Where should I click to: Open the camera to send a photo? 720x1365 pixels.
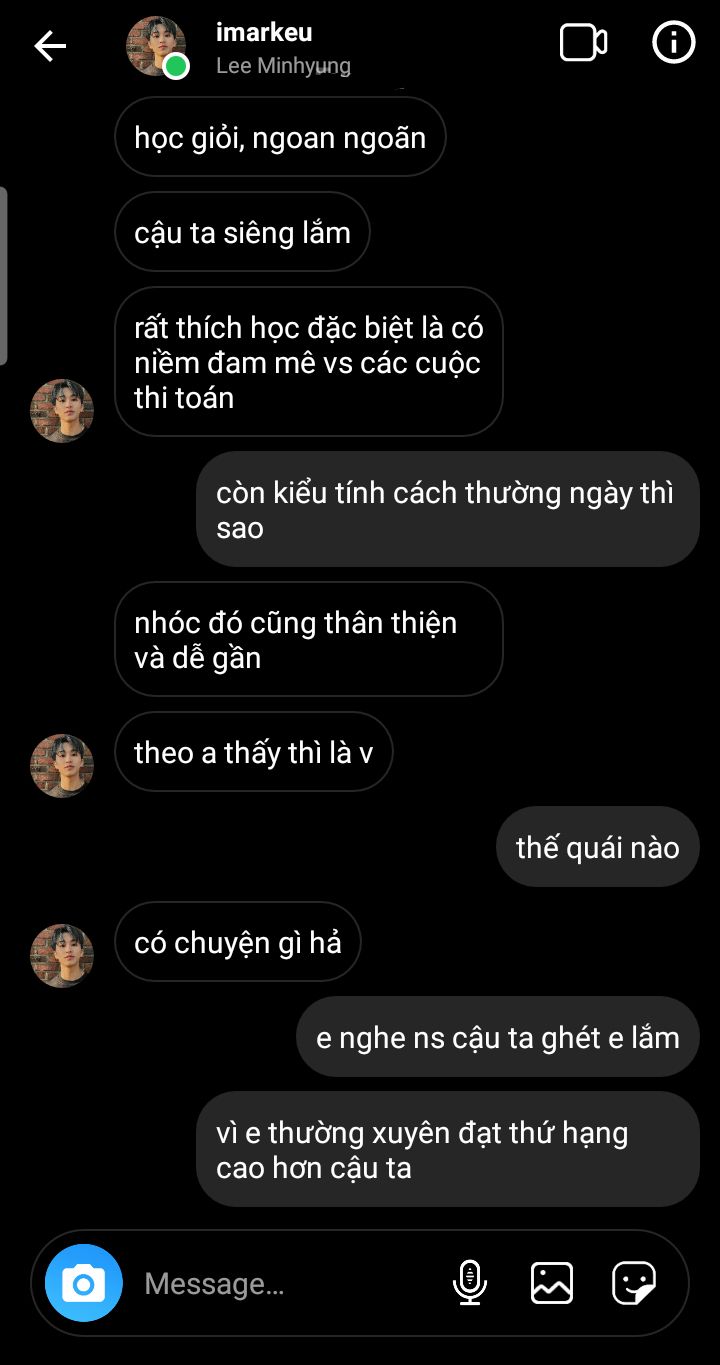[x=84, y=1283]
